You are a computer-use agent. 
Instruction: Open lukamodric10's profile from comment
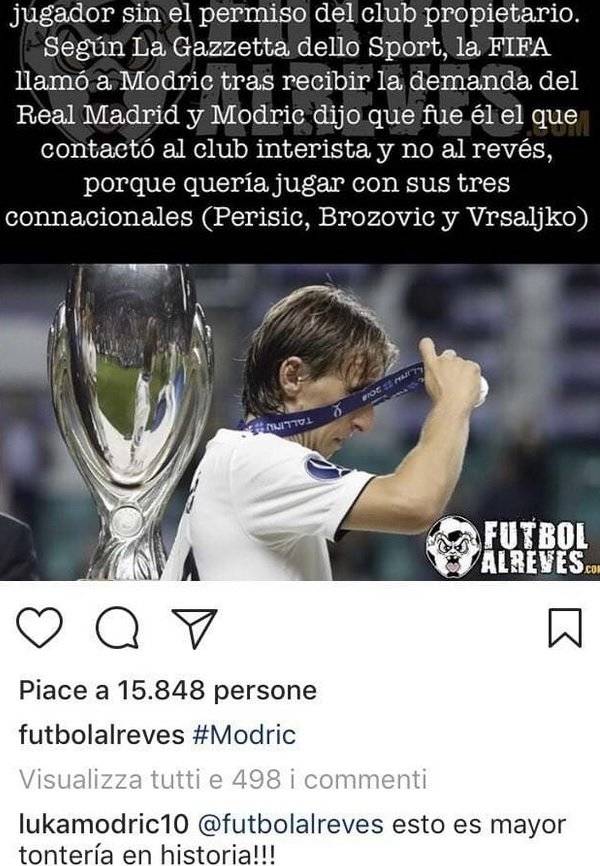(x=99, y=824)
